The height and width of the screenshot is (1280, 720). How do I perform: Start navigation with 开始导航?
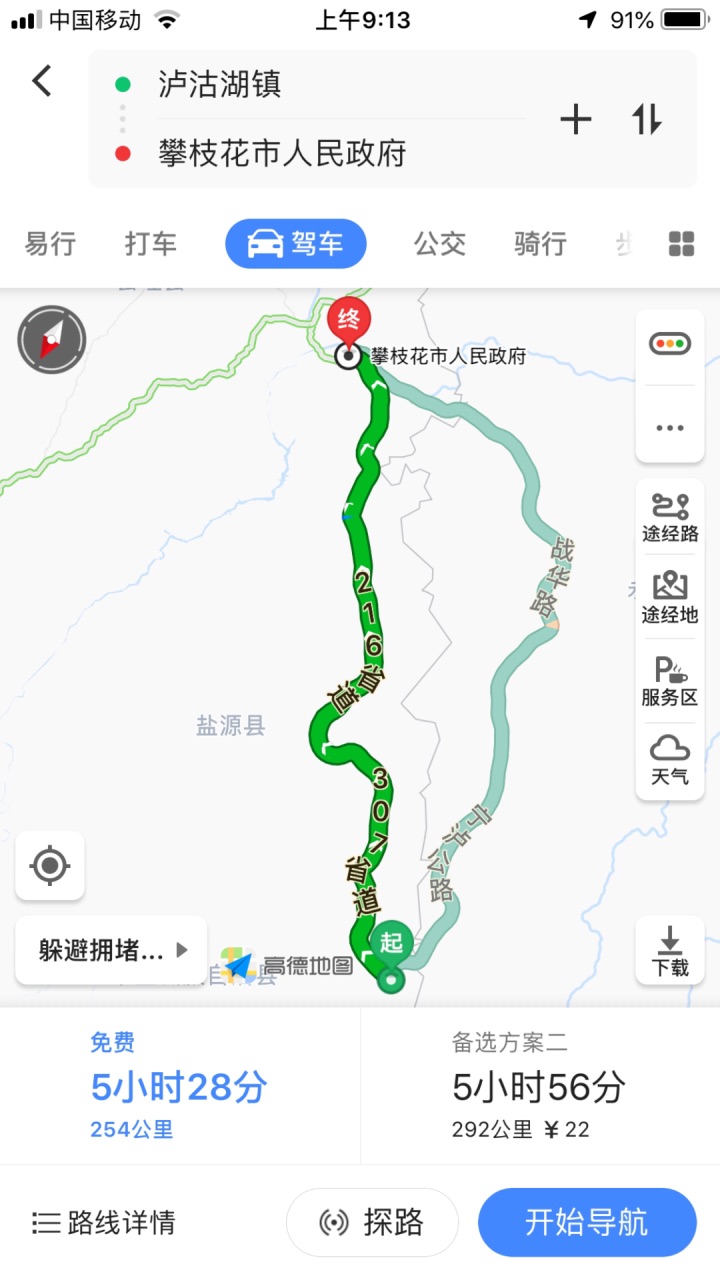[586, 1222]
